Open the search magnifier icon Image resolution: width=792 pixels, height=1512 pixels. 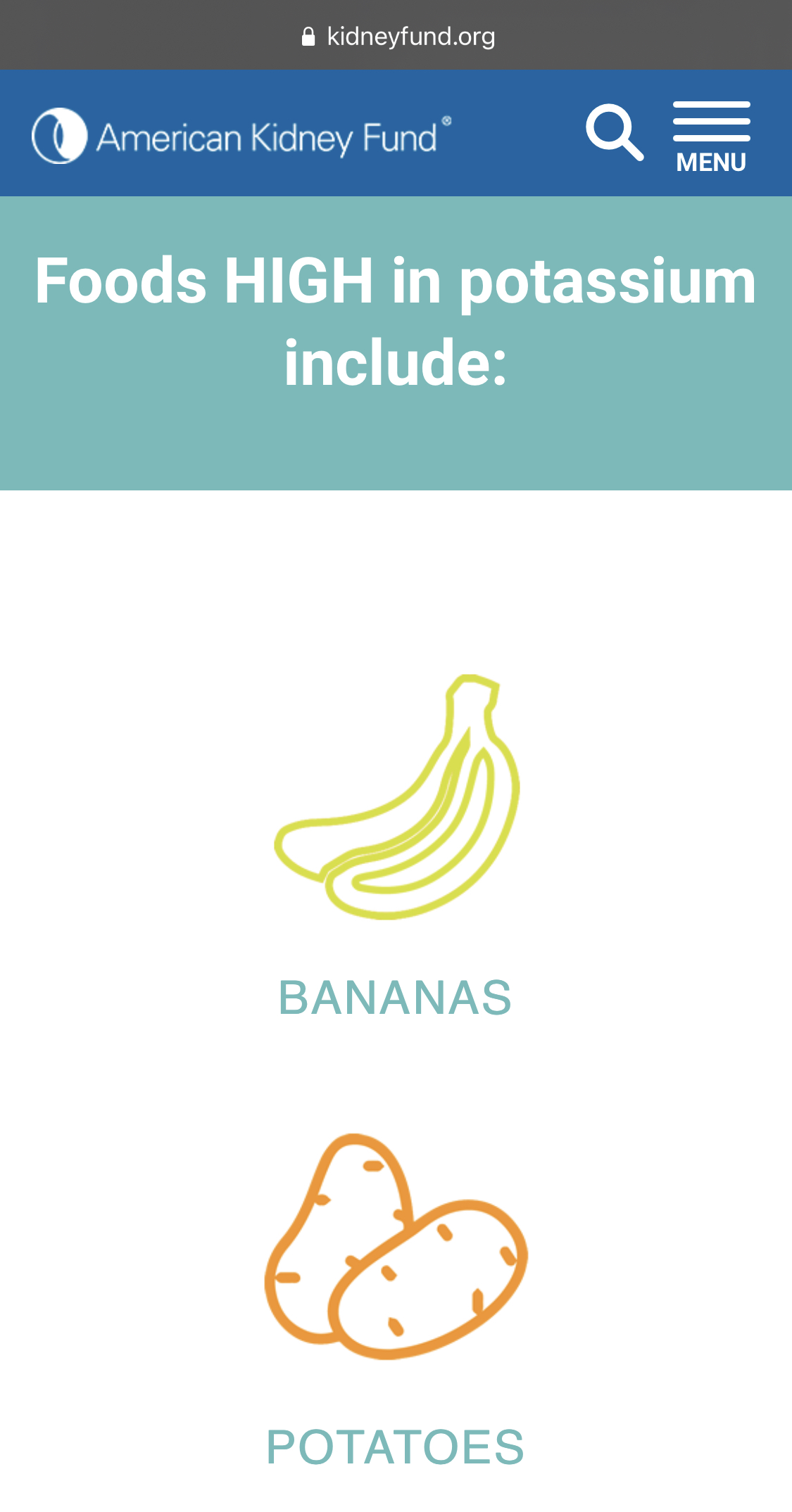click(x=615, y=132)
